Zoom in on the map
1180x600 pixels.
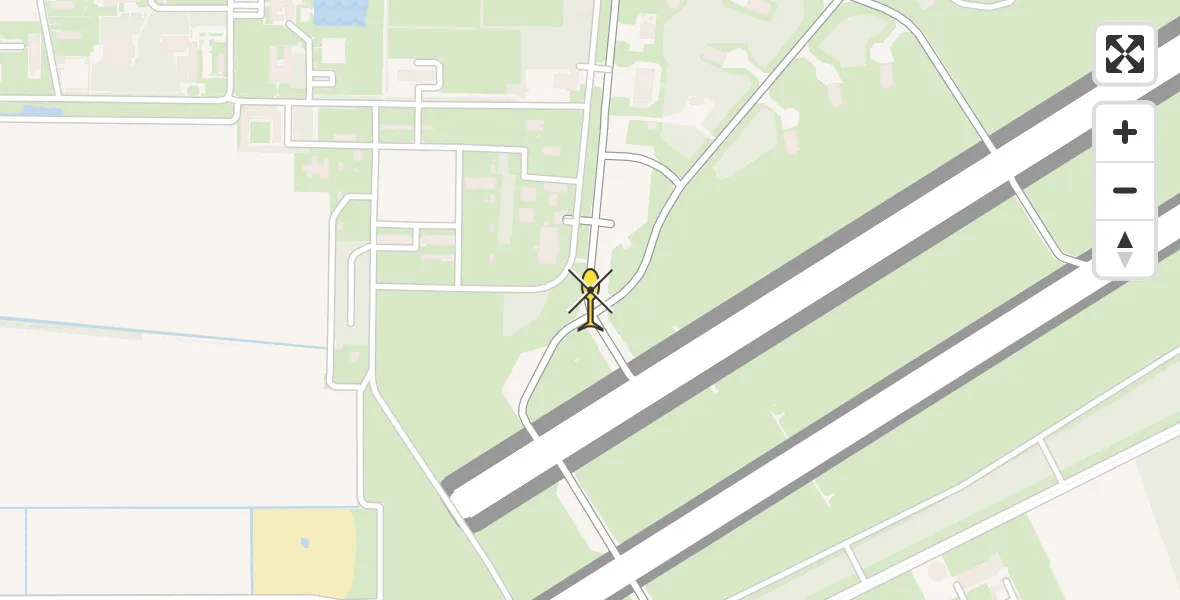pos(1124,132)
